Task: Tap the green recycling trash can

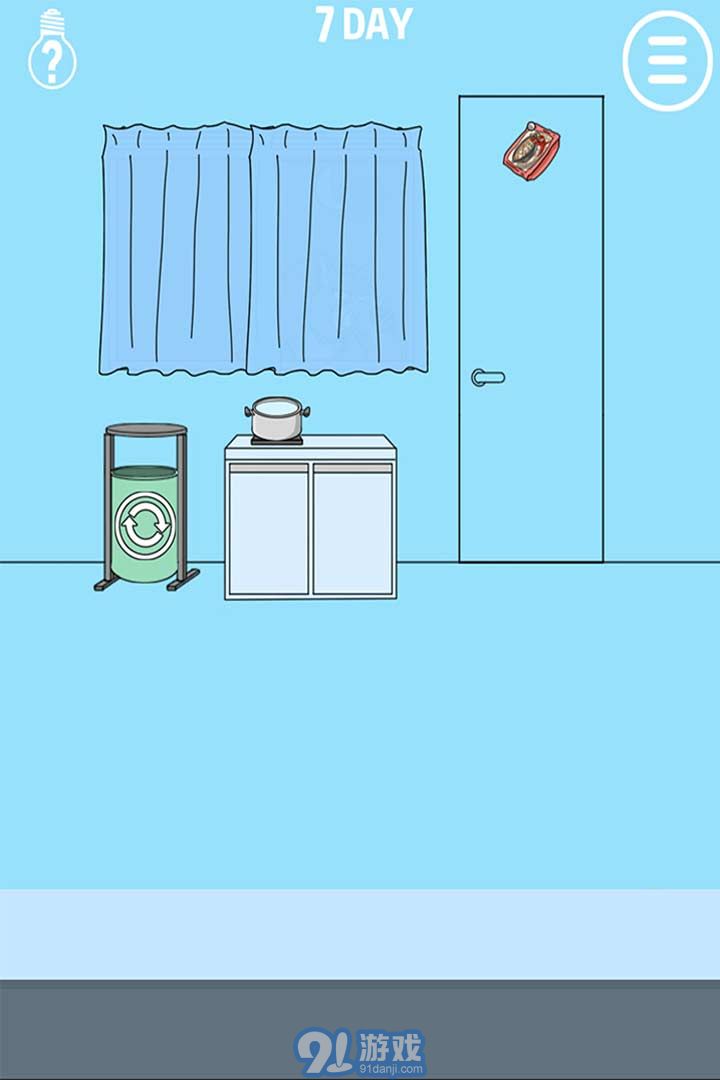Action: [145, 523]
